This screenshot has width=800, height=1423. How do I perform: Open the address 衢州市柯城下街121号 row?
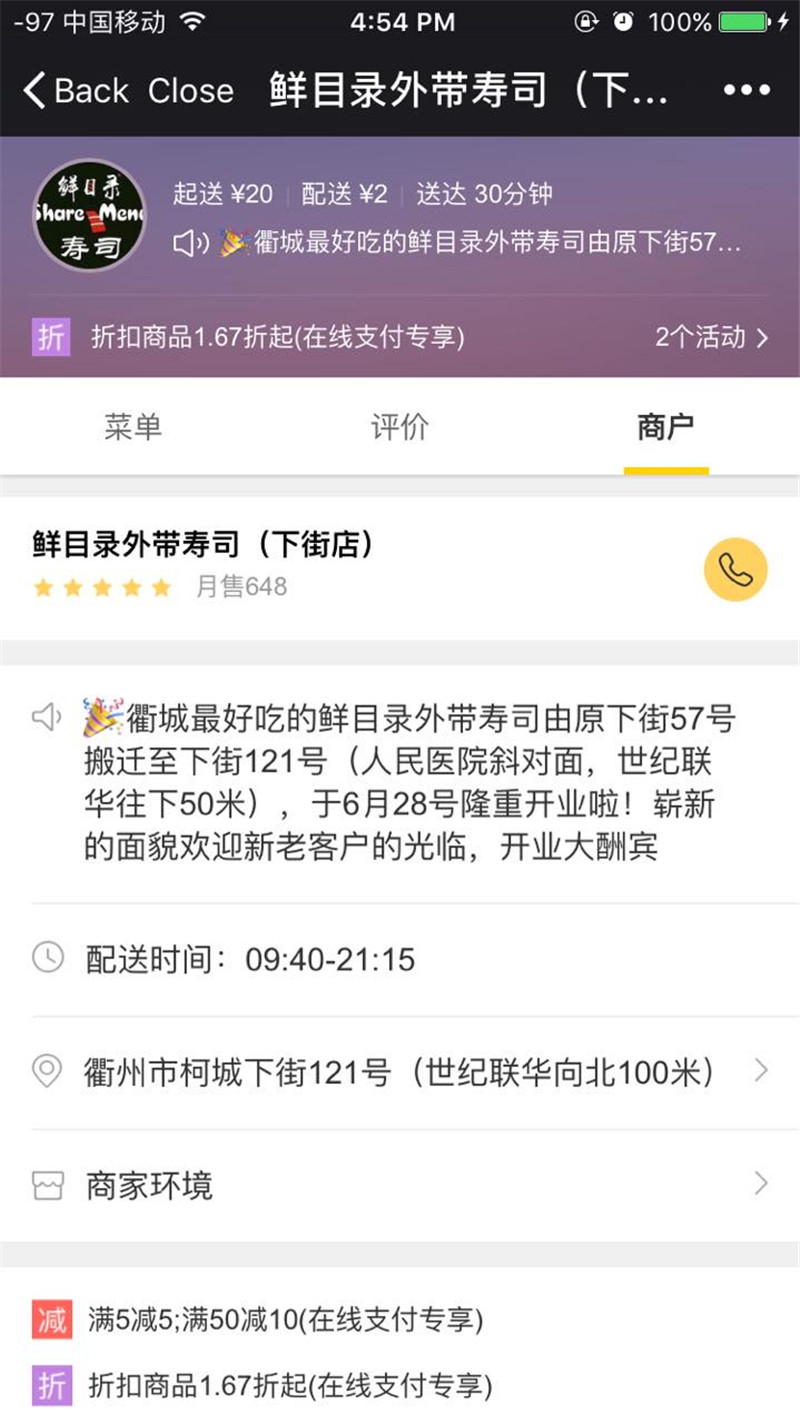pyautogui.click(x=400, y=1073)
